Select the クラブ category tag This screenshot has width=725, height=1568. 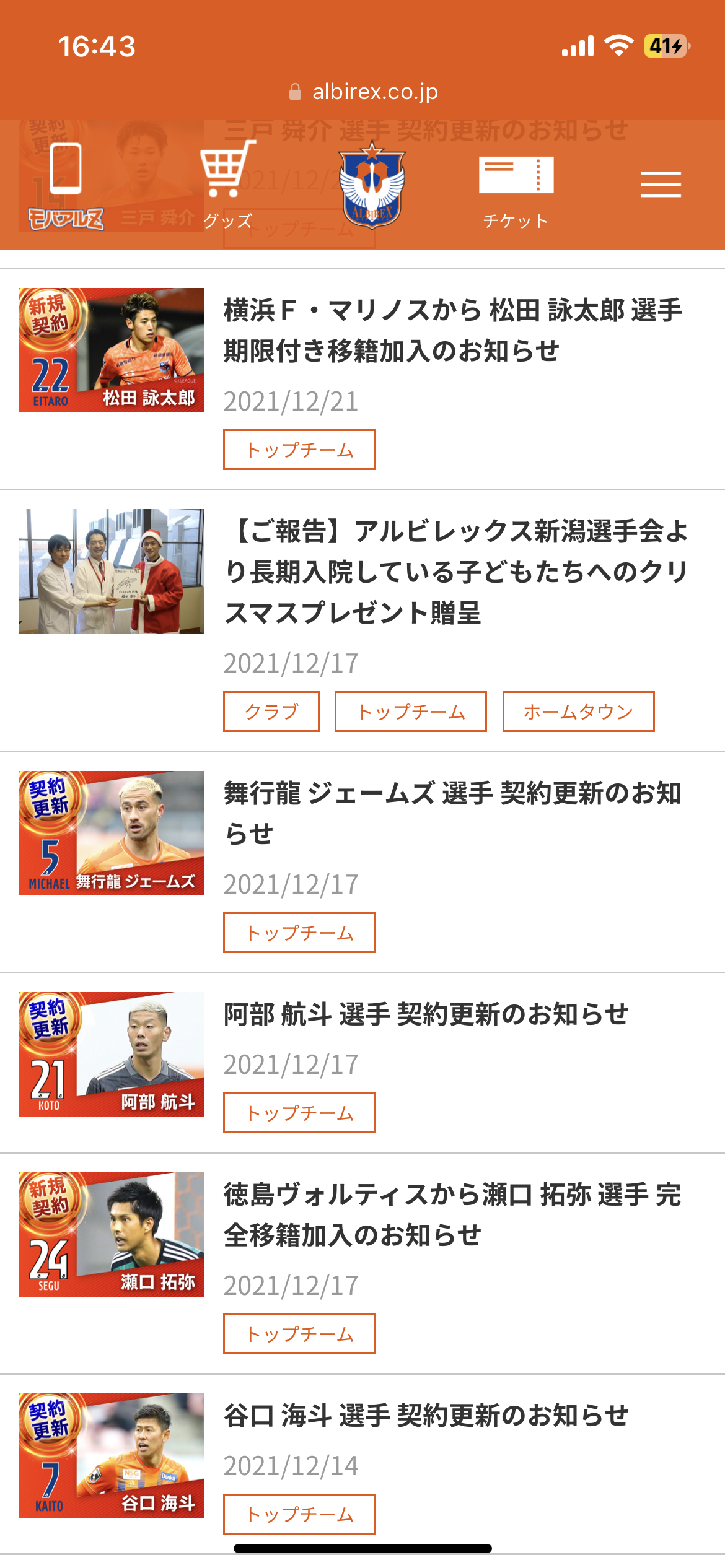(x=271, y=712)
